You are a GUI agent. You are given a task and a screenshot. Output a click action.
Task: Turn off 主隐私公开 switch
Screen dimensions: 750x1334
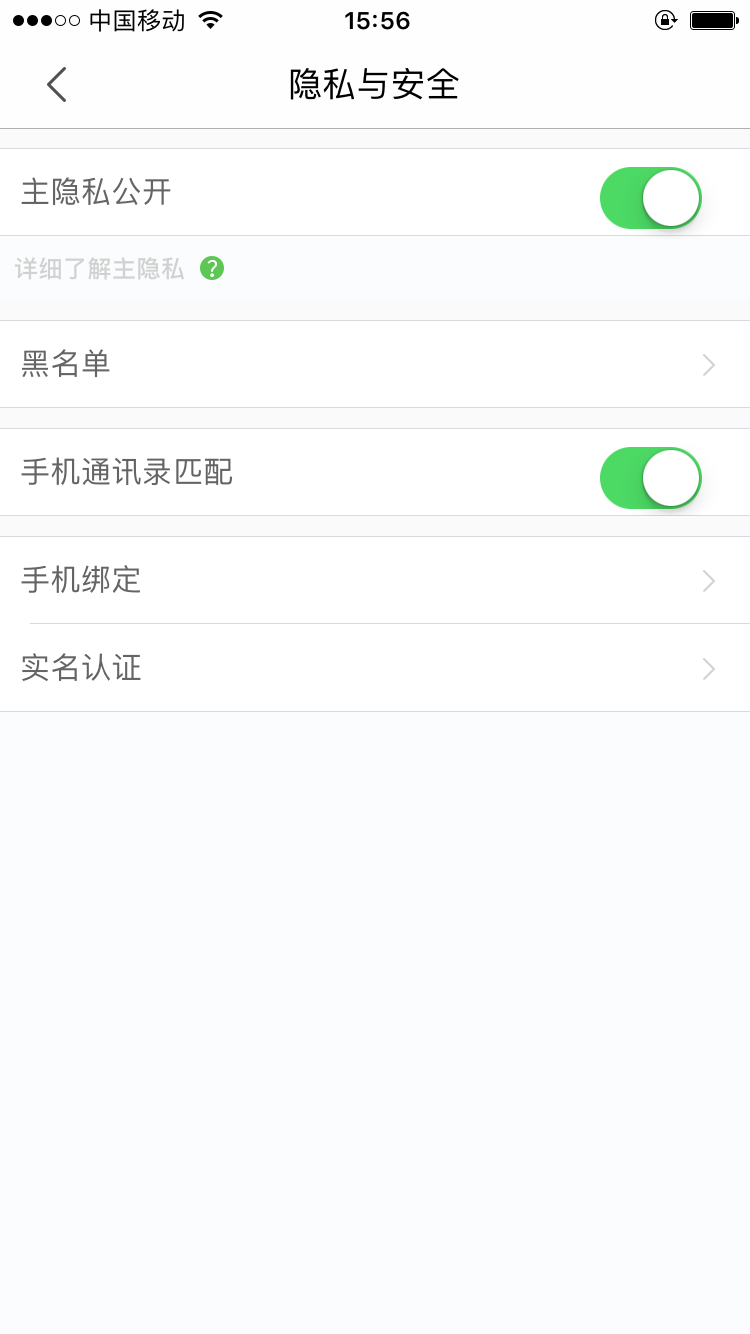click(650, 197)
